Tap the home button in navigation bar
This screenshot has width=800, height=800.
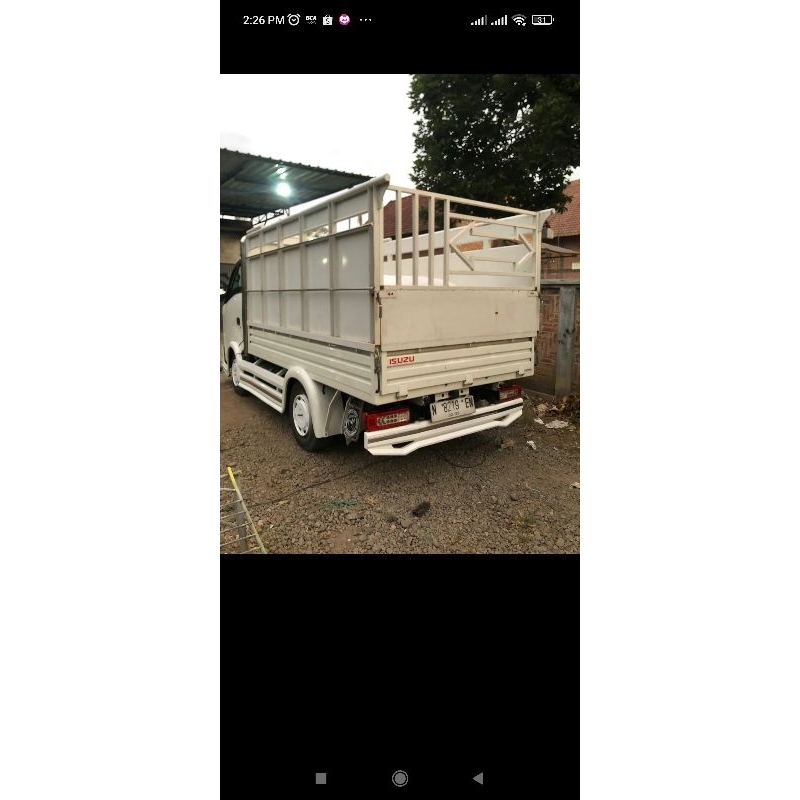pyautogui.click(x=400, y=778)
